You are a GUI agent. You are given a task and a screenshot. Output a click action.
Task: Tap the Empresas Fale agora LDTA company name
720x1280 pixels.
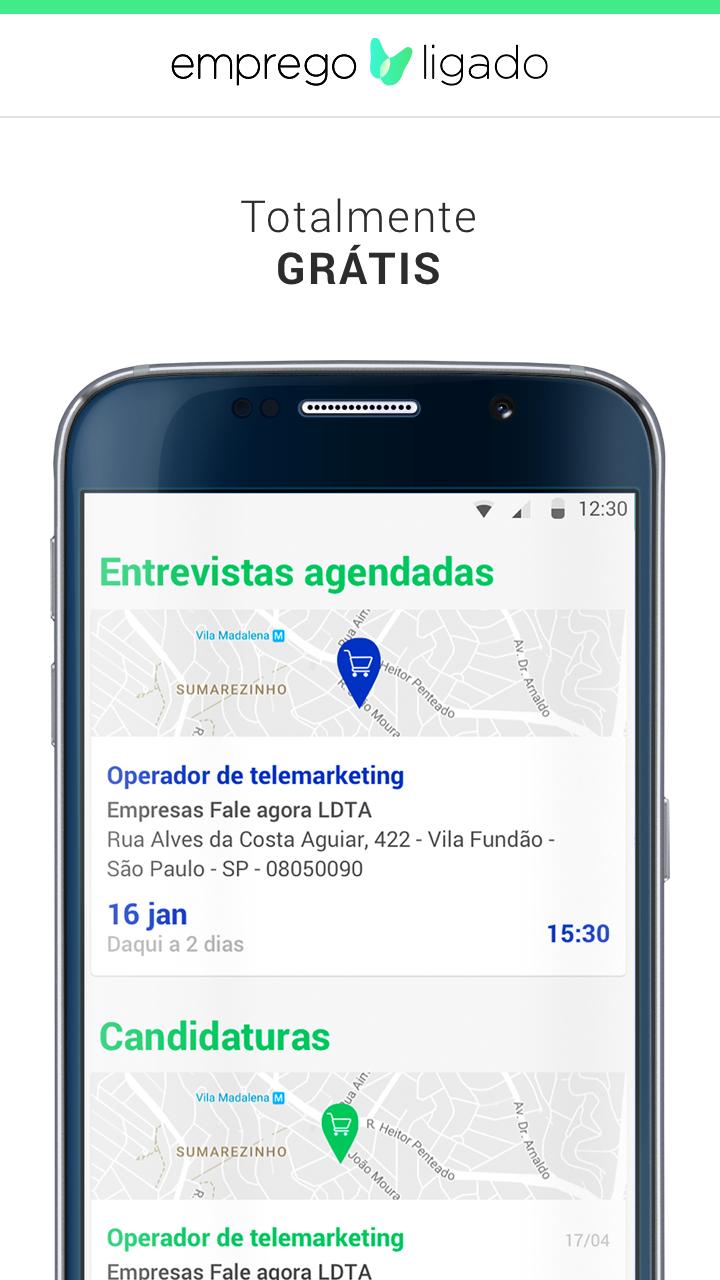[x=240, y=809]
